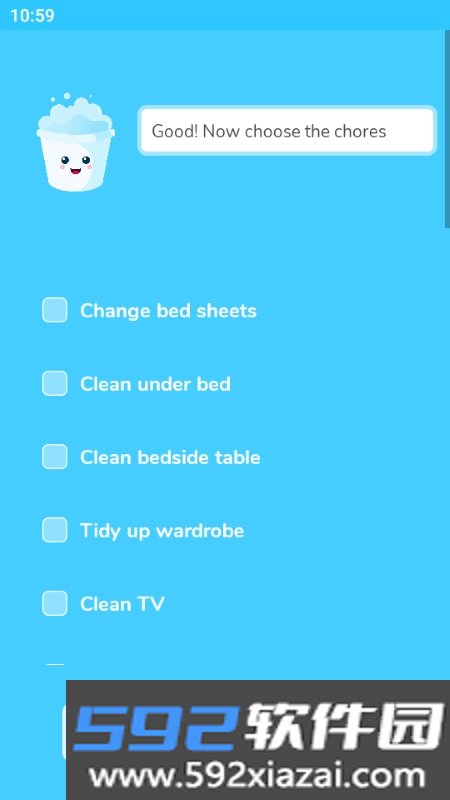The image size is (450, 800).
Task: Check the Change bed sheets chore
Action: tap(55, 310)
